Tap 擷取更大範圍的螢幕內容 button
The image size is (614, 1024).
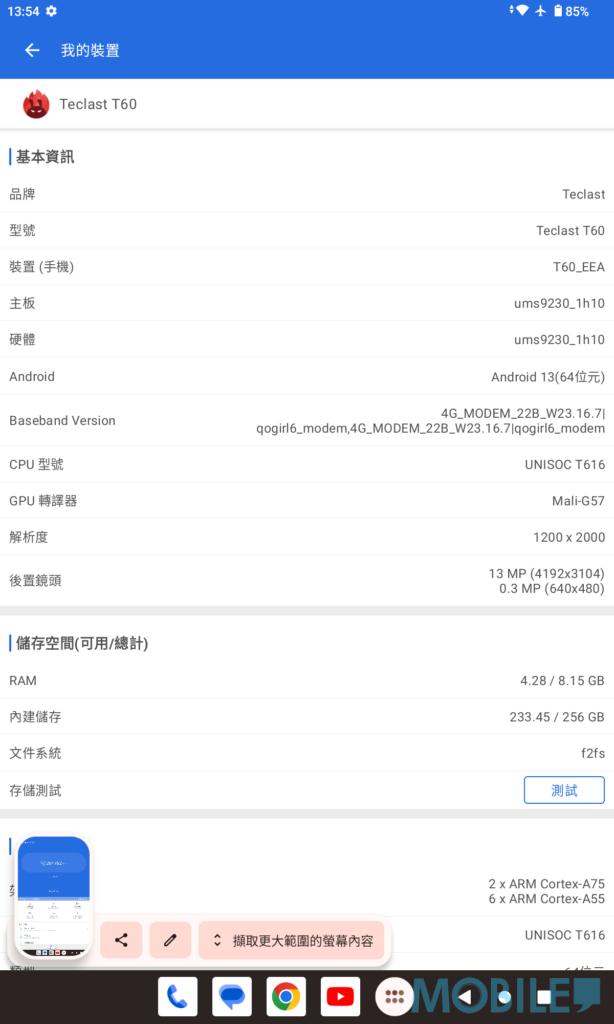tap(291, 941)
